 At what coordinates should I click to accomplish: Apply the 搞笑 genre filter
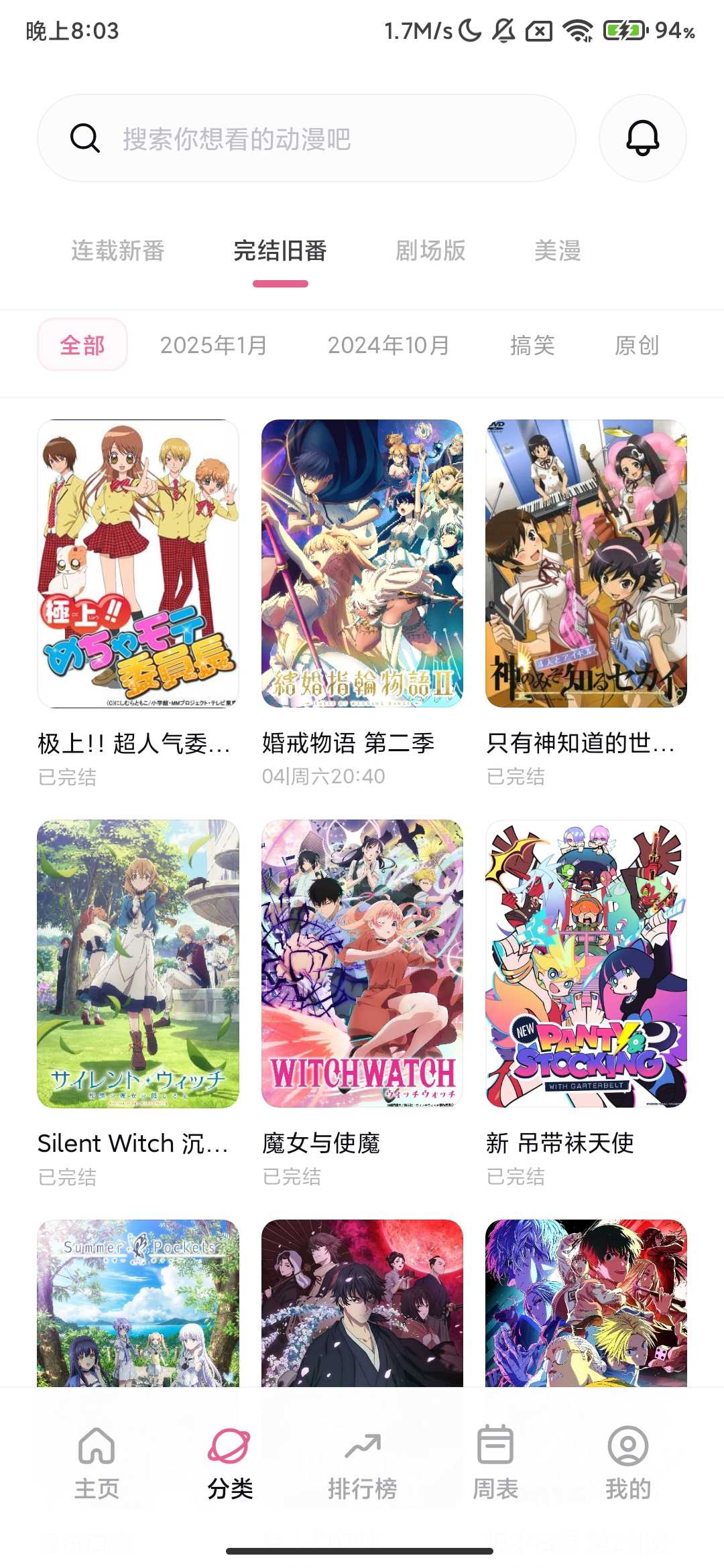click(x=532, y=345)
